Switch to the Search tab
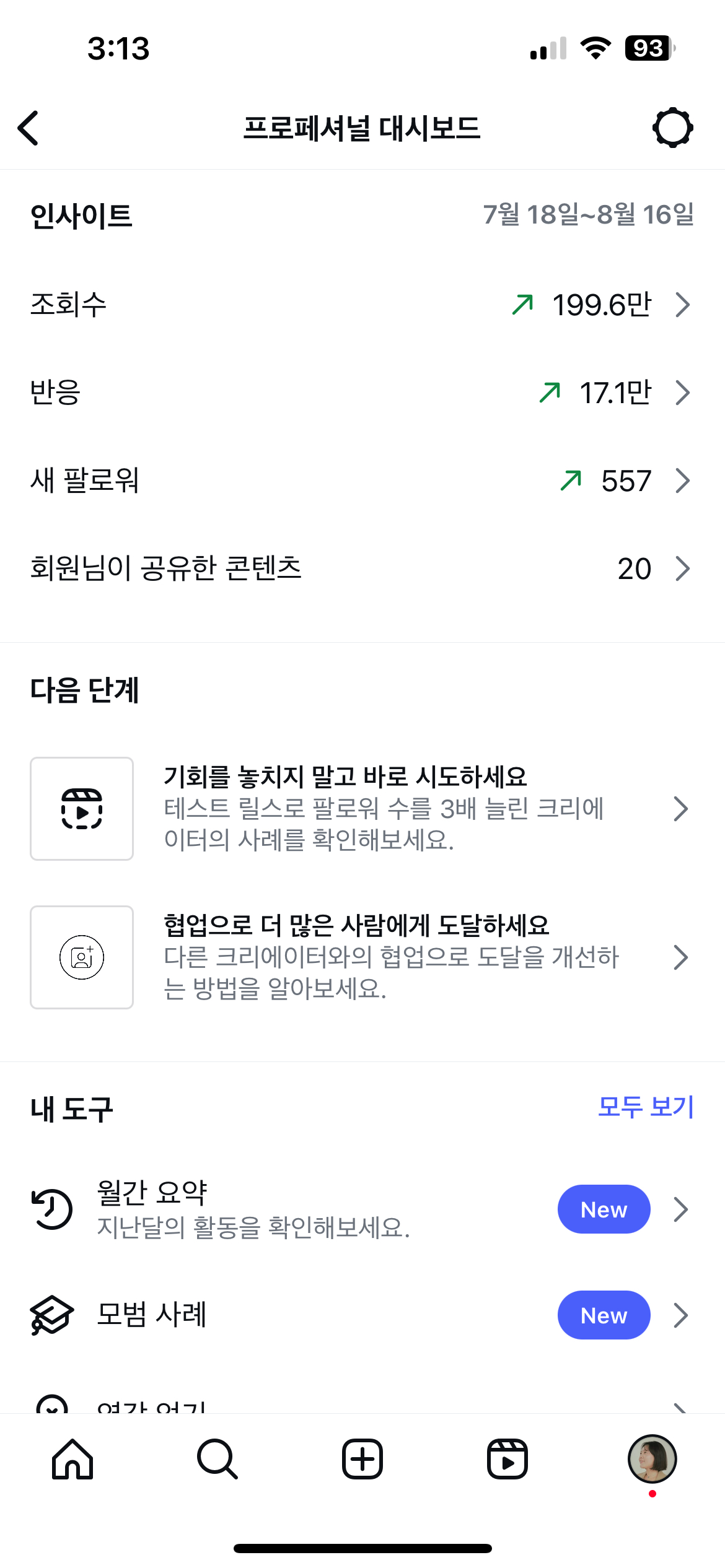 tap(217, 1459)
